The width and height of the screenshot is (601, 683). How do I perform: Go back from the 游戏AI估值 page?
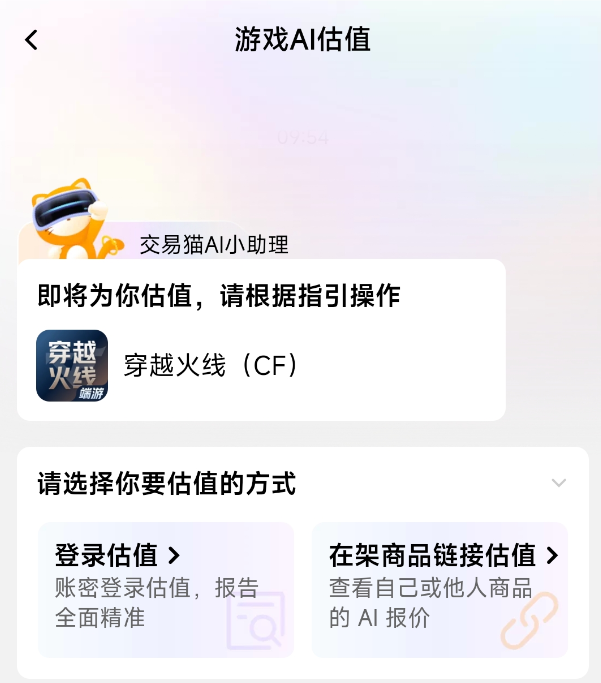pos(32,40)
